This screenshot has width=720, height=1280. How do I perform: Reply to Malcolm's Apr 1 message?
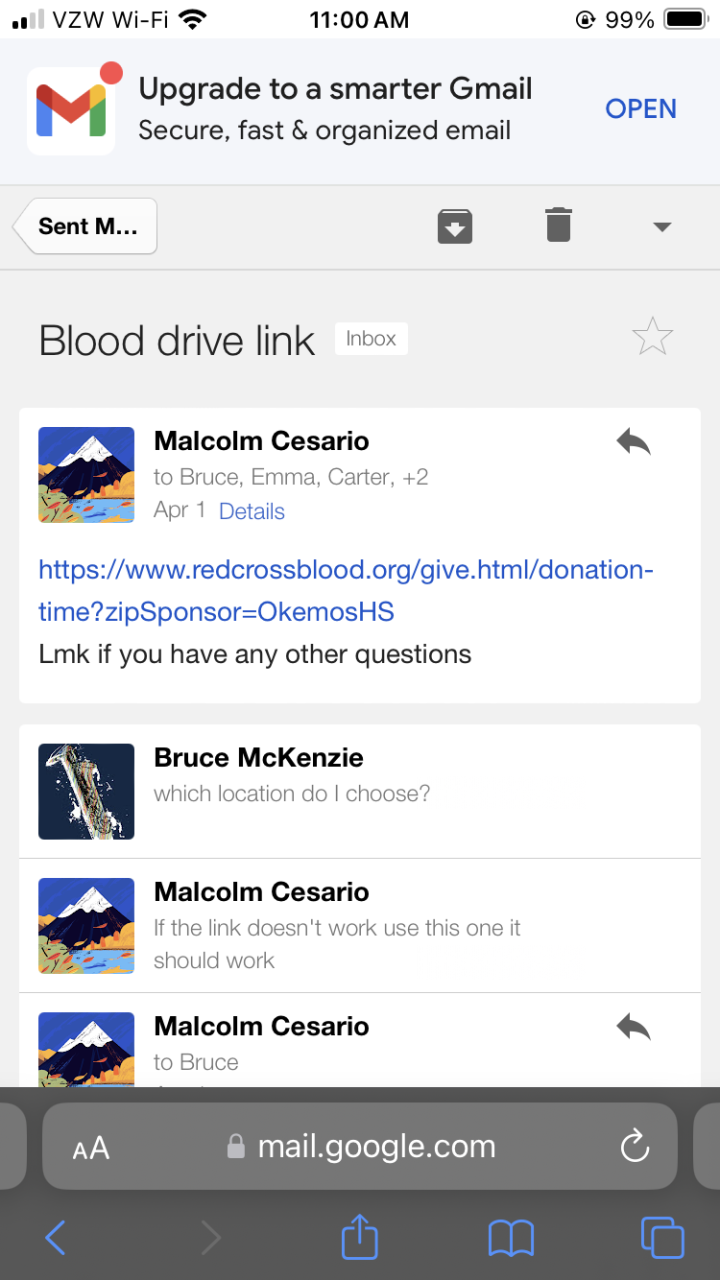tap(634, 441)
